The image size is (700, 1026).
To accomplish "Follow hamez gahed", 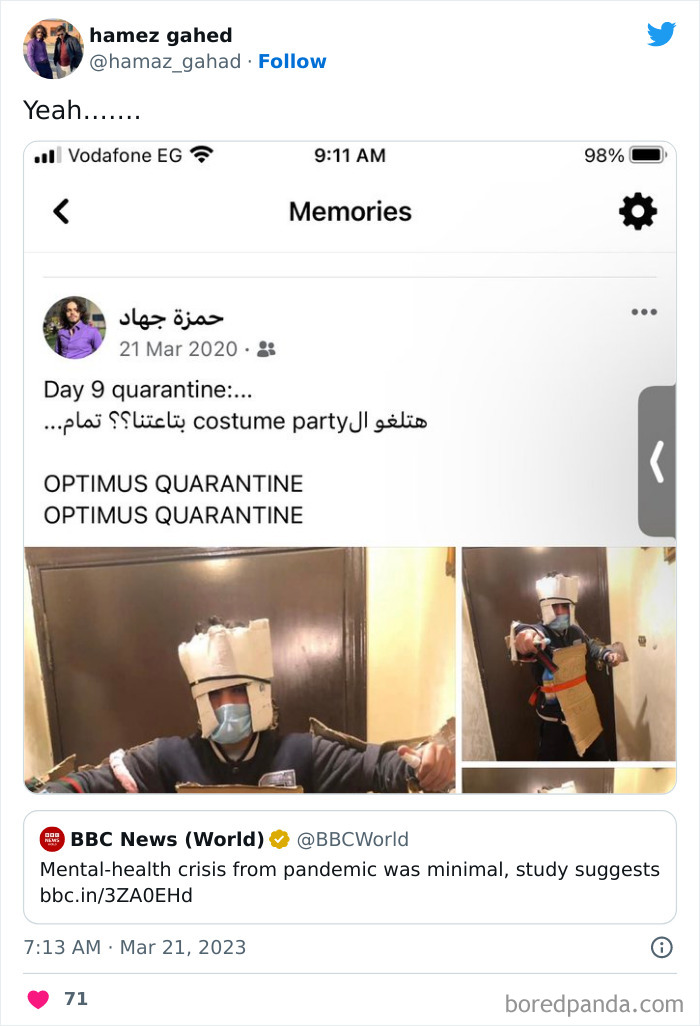I will pos(292,61).
